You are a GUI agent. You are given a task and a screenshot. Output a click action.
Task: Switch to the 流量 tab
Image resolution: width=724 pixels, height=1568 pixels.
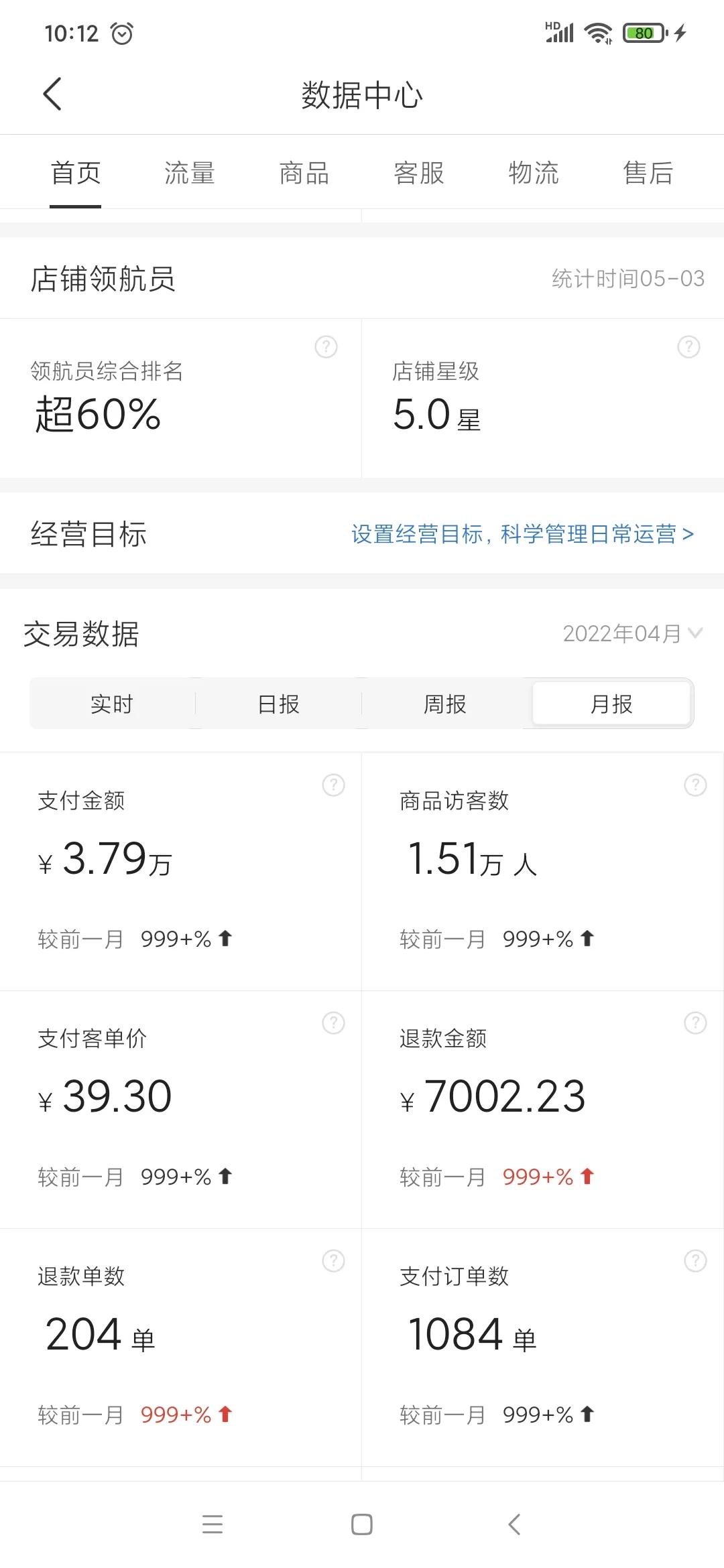point(190,173)
